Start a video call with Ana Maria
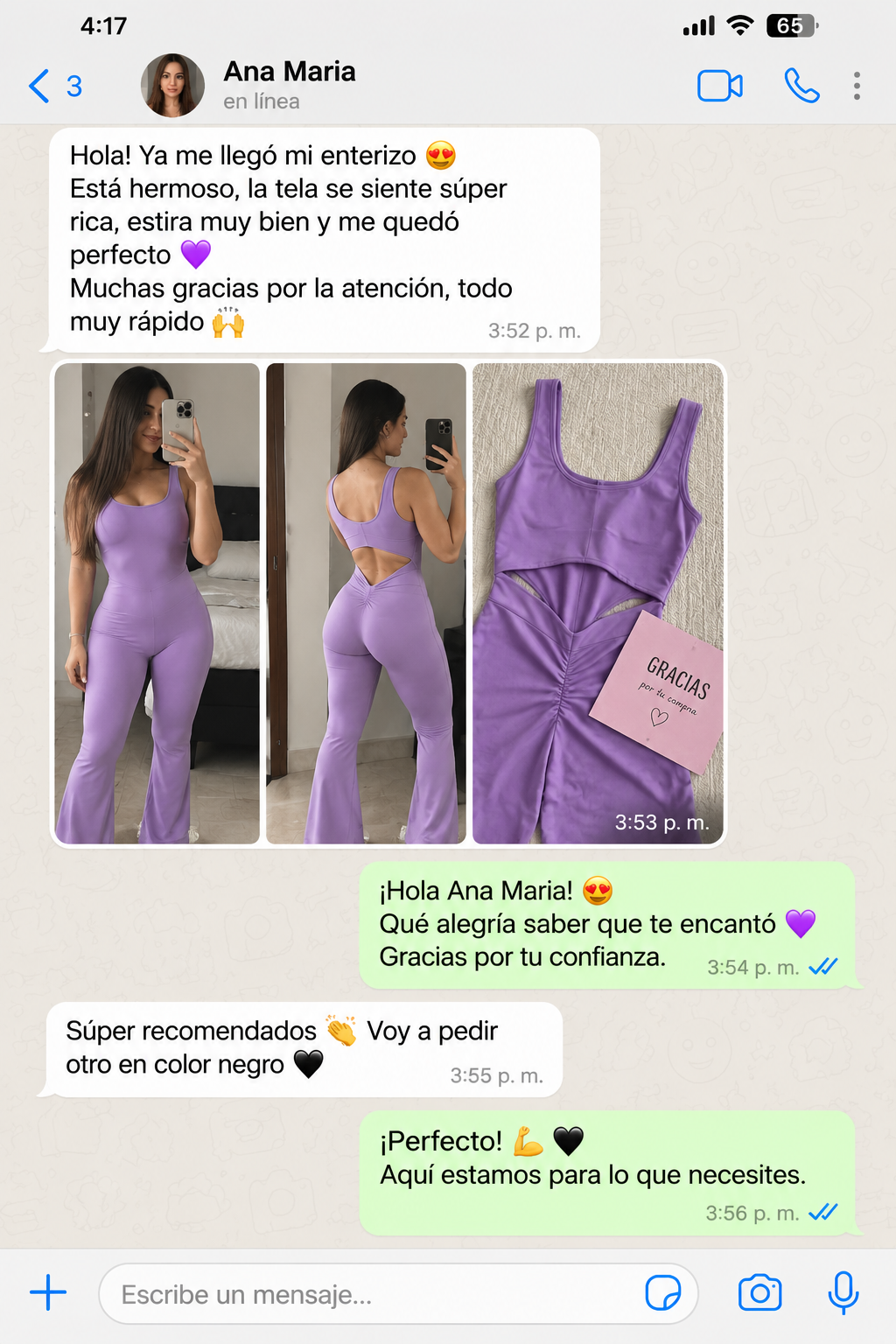896x1344 pixels. click(x=719, y=86)
